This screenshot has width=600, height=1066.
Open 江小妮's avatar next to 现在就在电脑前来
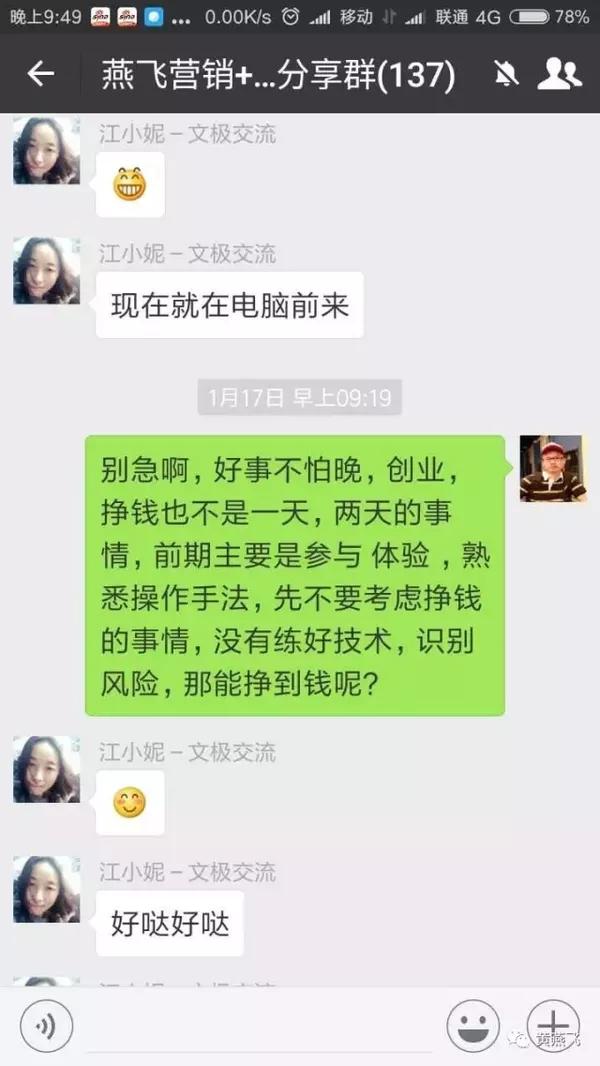(46, 271)
